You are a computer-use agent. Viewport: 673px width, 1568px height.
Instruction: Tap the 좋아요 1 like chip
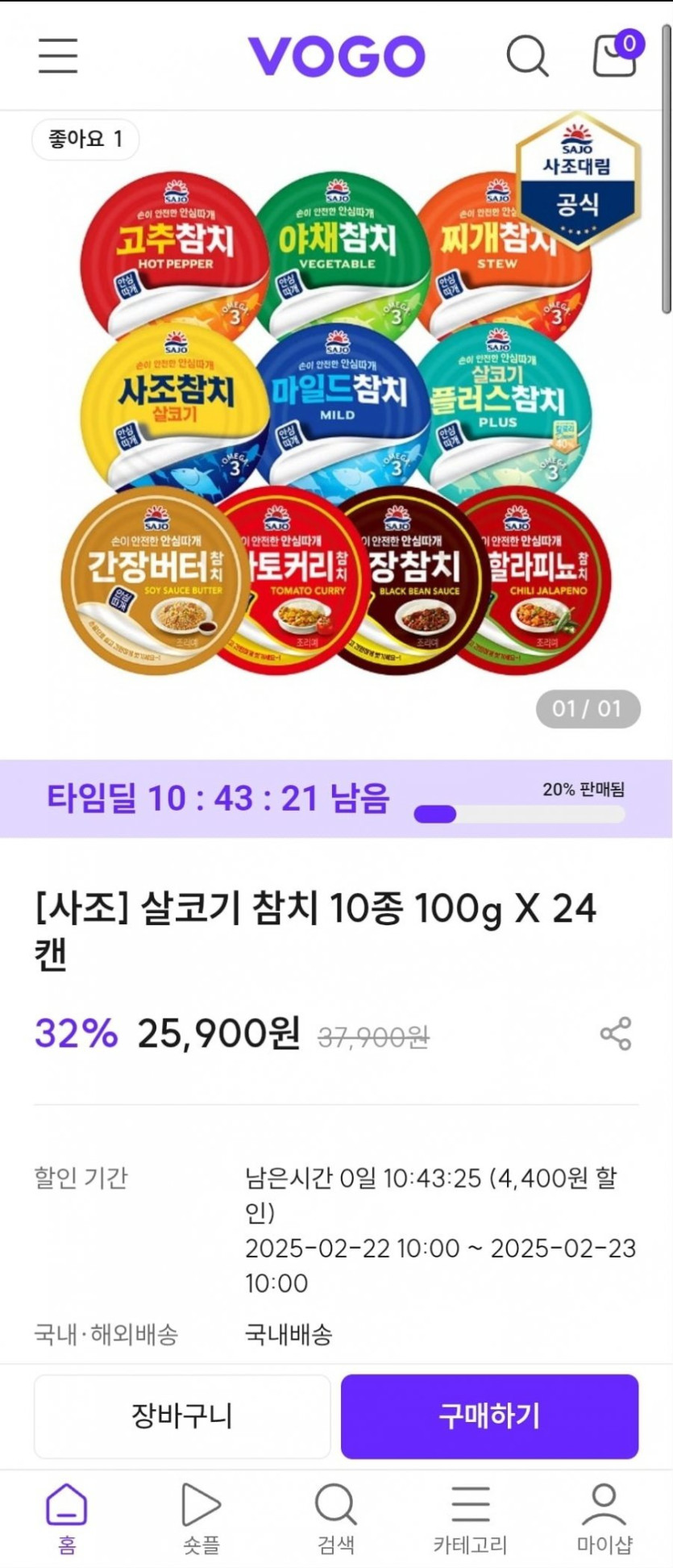tap(85, 140)
